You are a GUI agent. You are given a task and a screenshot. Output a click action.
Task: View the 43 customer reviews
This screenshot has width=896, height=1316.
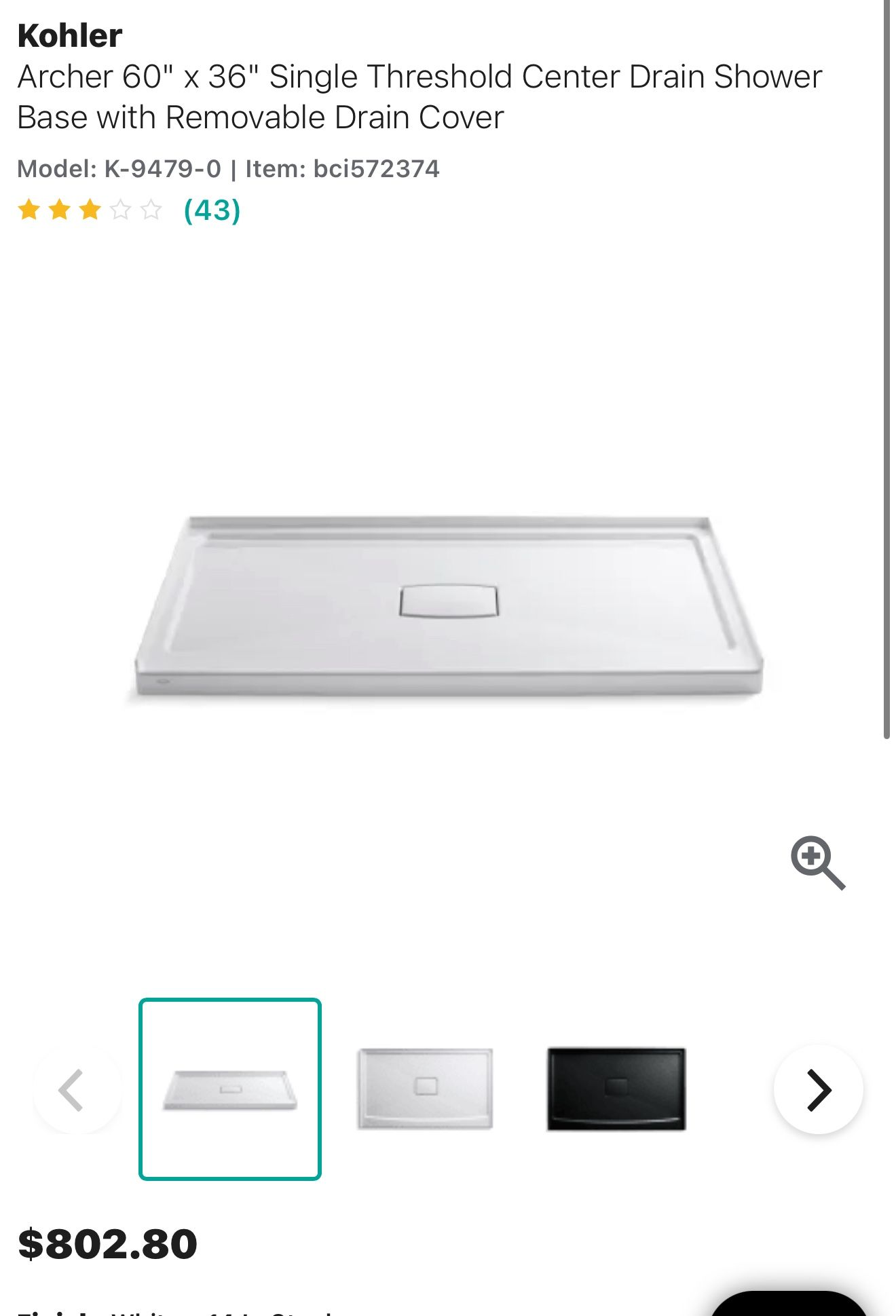click(x=211, y=210)
